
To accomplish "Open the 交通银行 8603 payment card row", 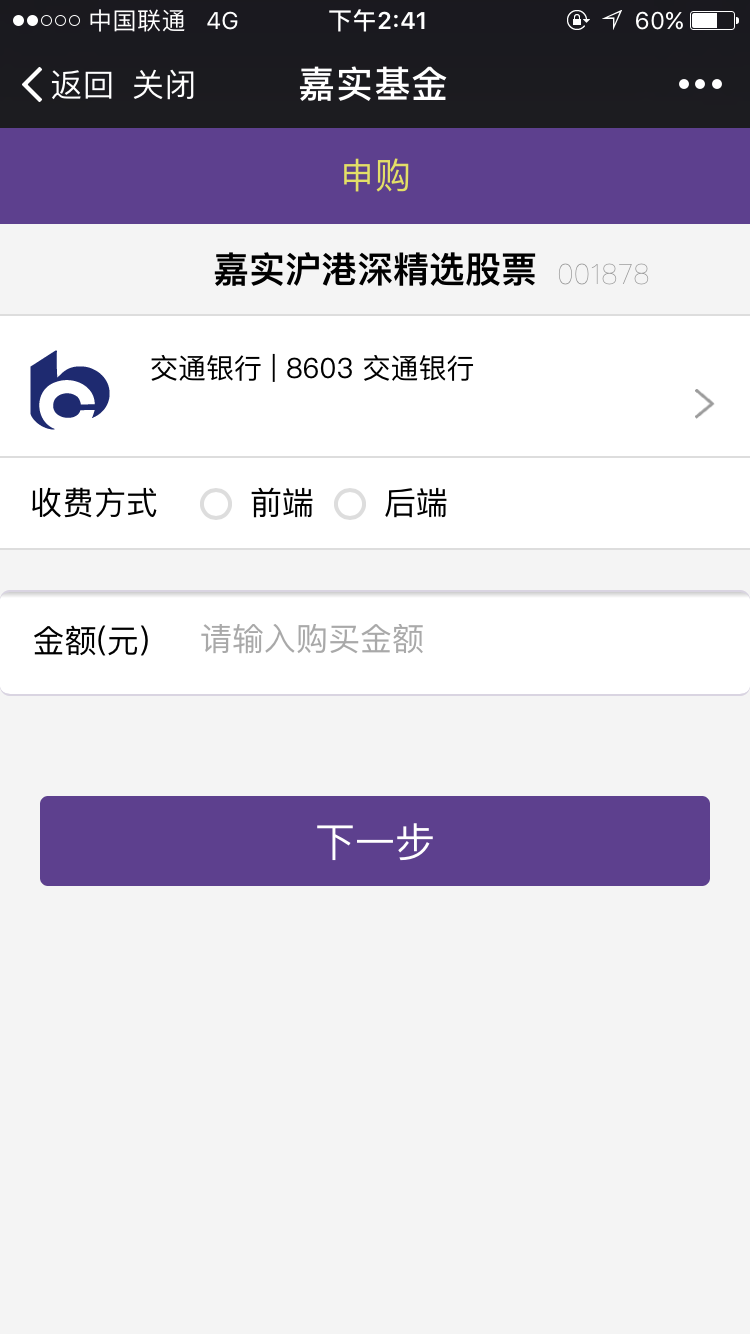I will (375, 387).
